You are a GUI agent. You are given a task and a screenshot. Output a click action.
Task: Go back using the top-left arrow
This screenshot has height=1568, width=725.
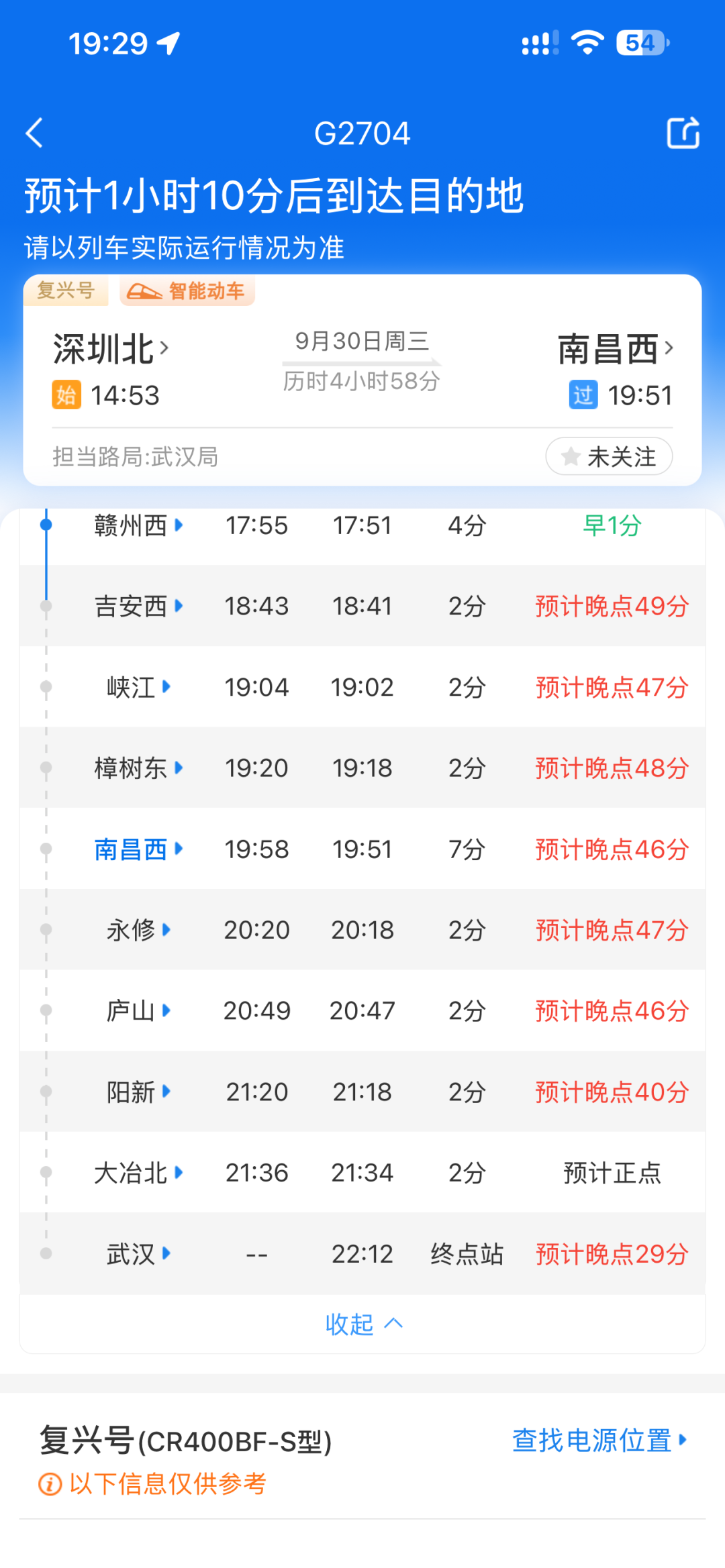coord(35,133)
